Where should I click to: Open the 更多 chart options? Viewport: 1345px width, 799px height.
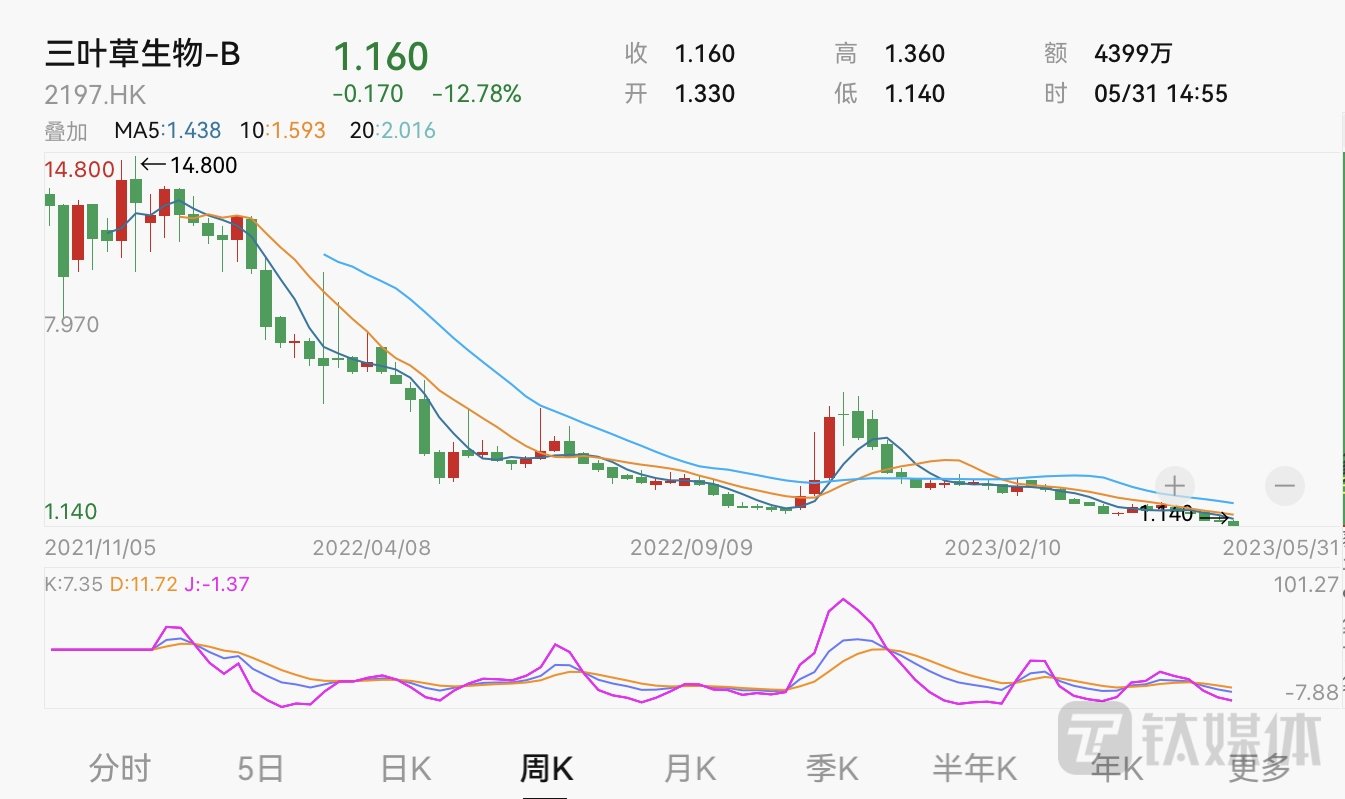(x=1259, y=768)
